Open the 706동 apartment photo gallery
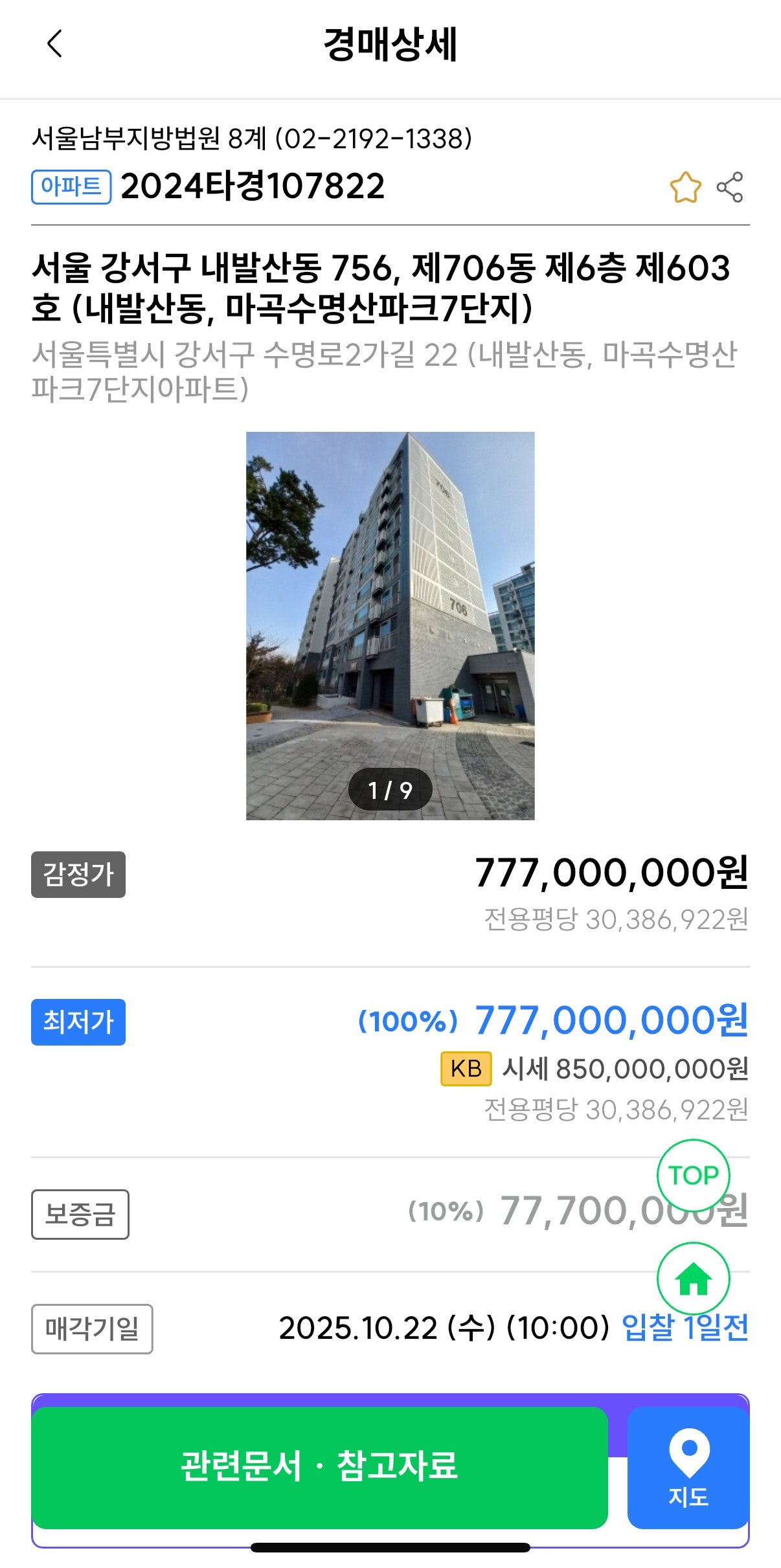The width and height of the screenshot is (781, 1568). point(390,625)
